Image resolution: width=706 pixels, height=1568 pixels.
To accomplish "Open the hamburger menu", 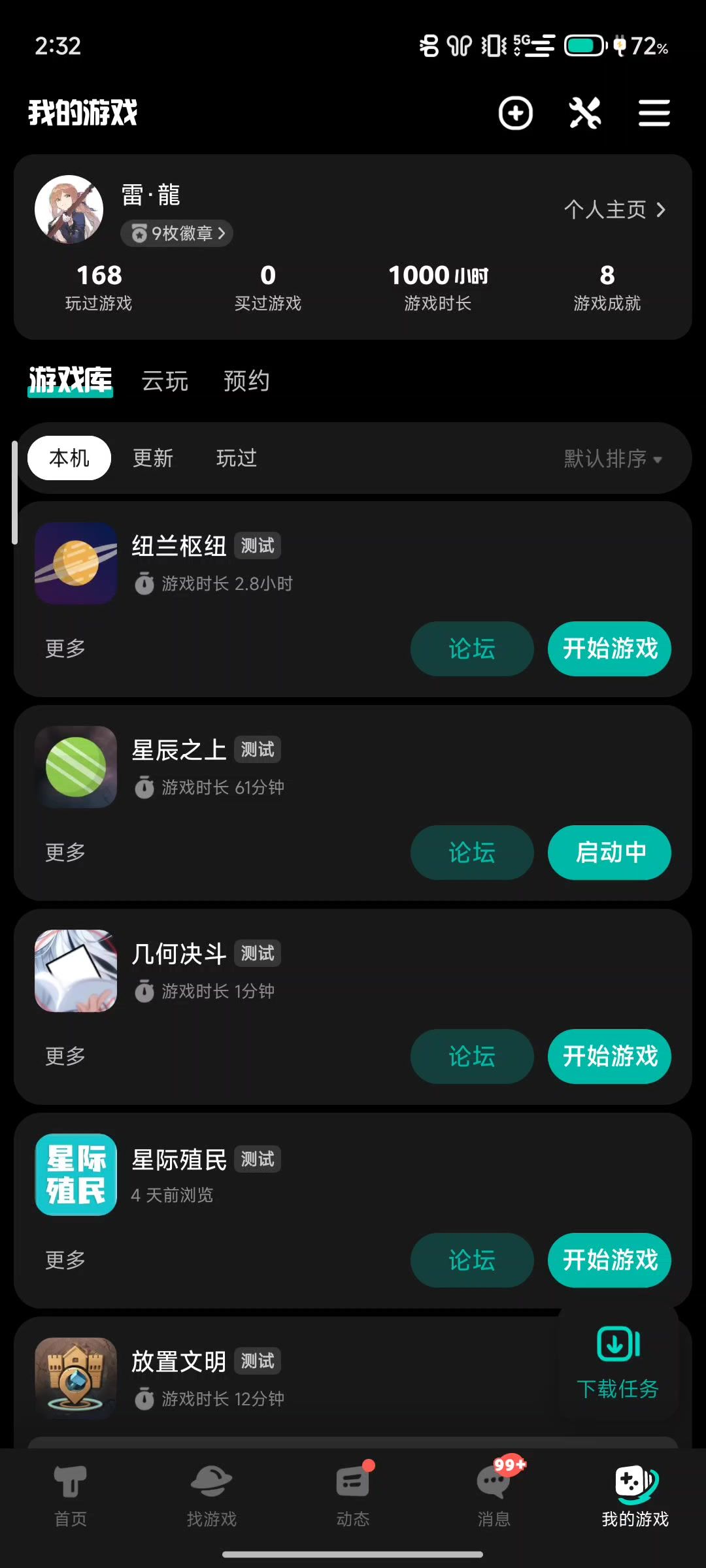I will click(x=654, y=114).
